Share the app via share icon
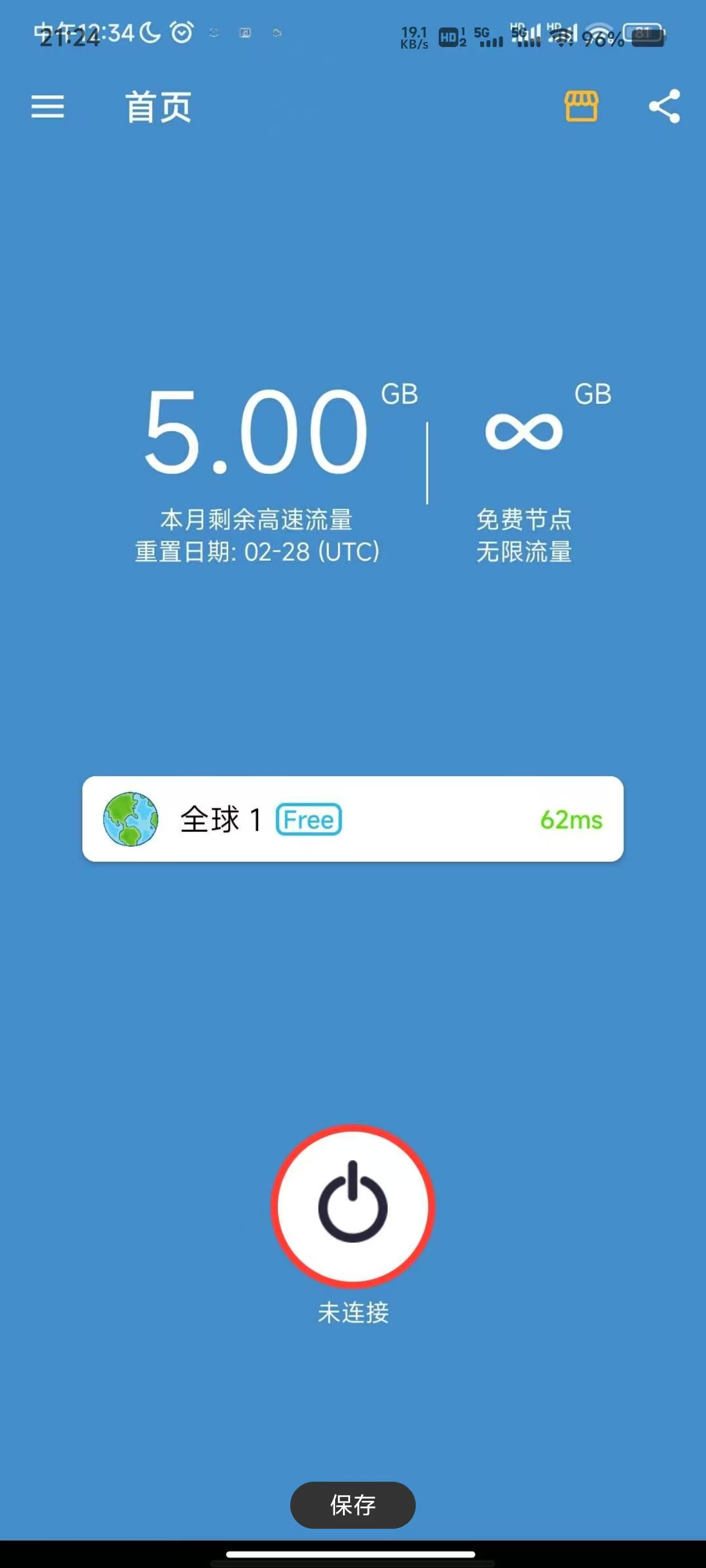The height and width of the screenshot is (1568, 706). pyautogui.click(x=664, y=106)
